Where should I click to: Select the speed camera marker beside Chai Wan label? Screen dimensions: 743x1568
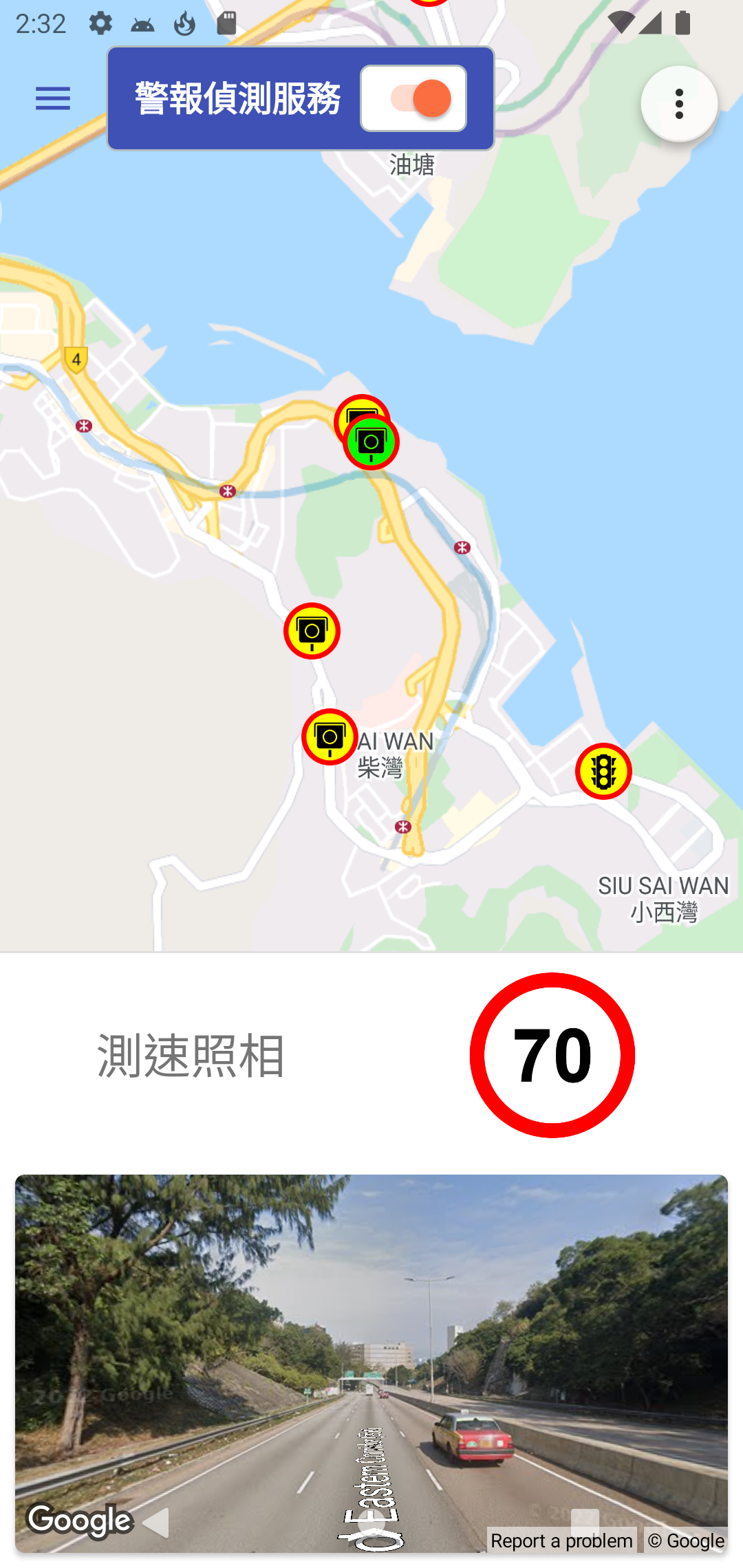pos(330,737)
